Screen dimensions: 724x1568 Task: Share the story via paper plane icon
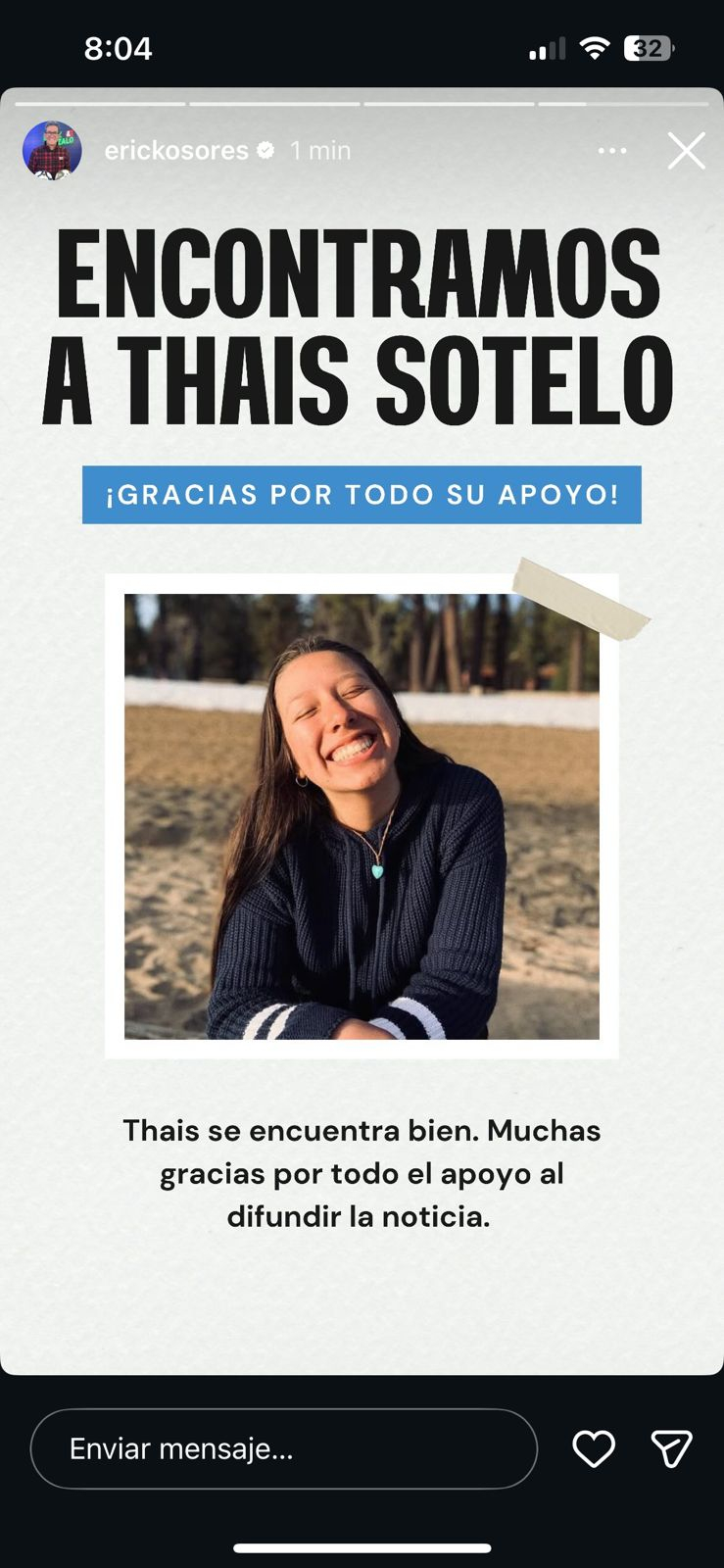[672, 1448]
